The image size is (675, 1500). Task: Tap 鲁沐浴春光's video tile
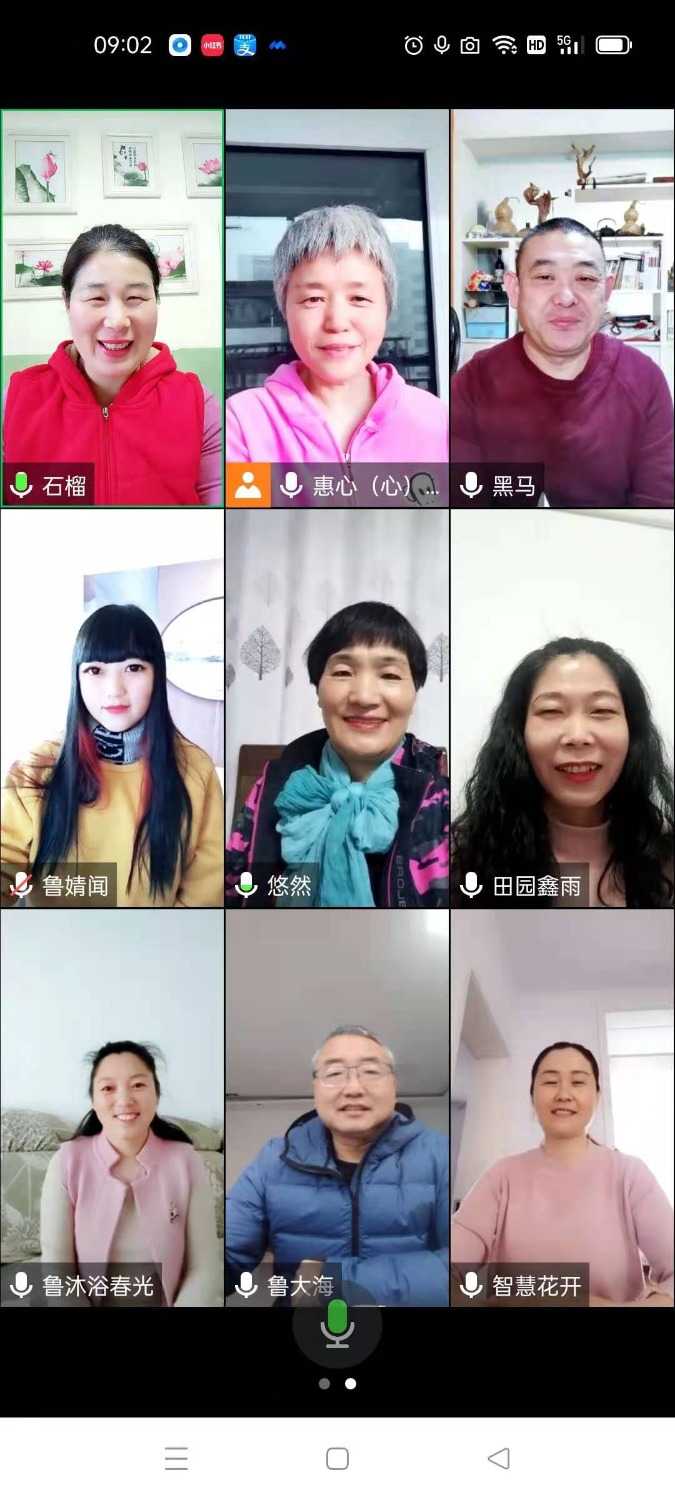[112, 1107]
